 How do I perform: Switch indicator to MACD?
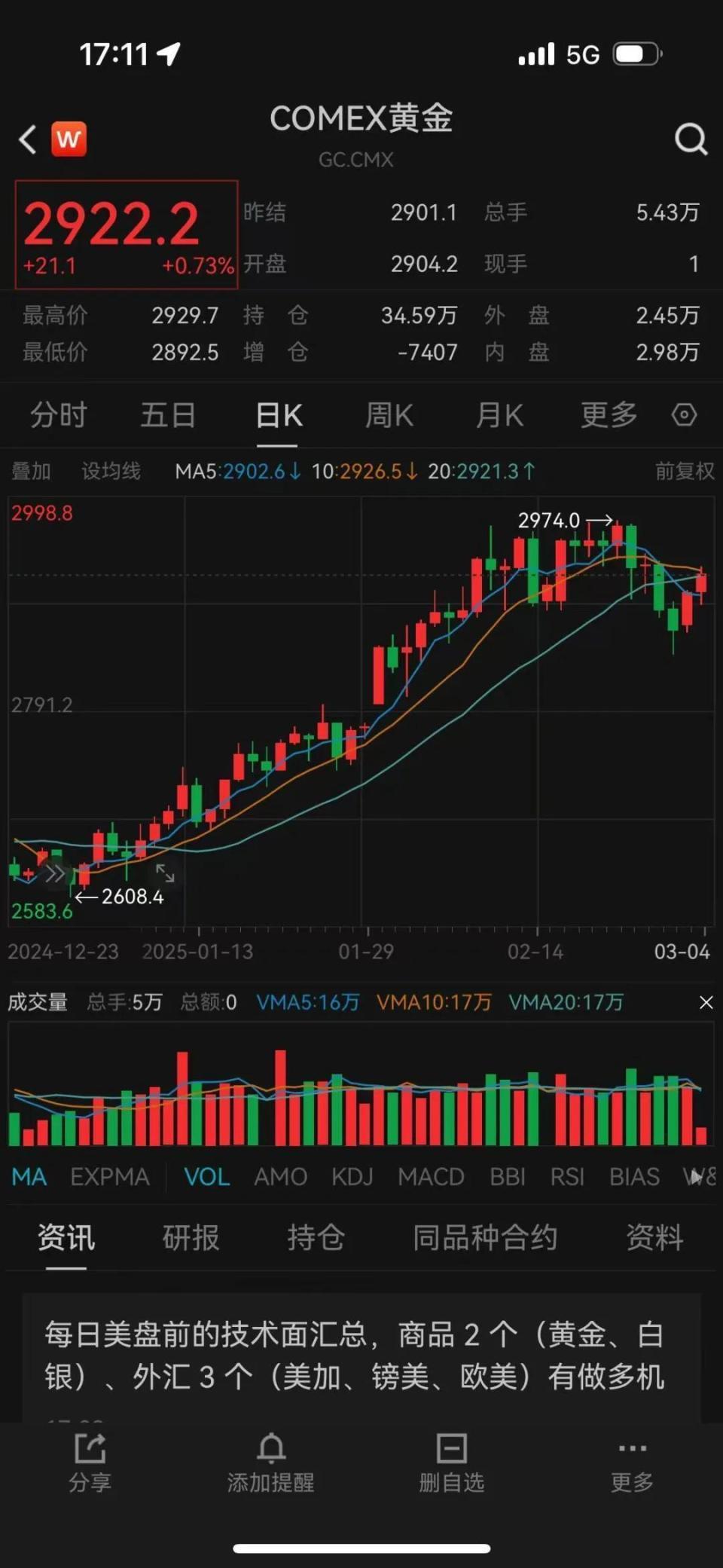431,1177
